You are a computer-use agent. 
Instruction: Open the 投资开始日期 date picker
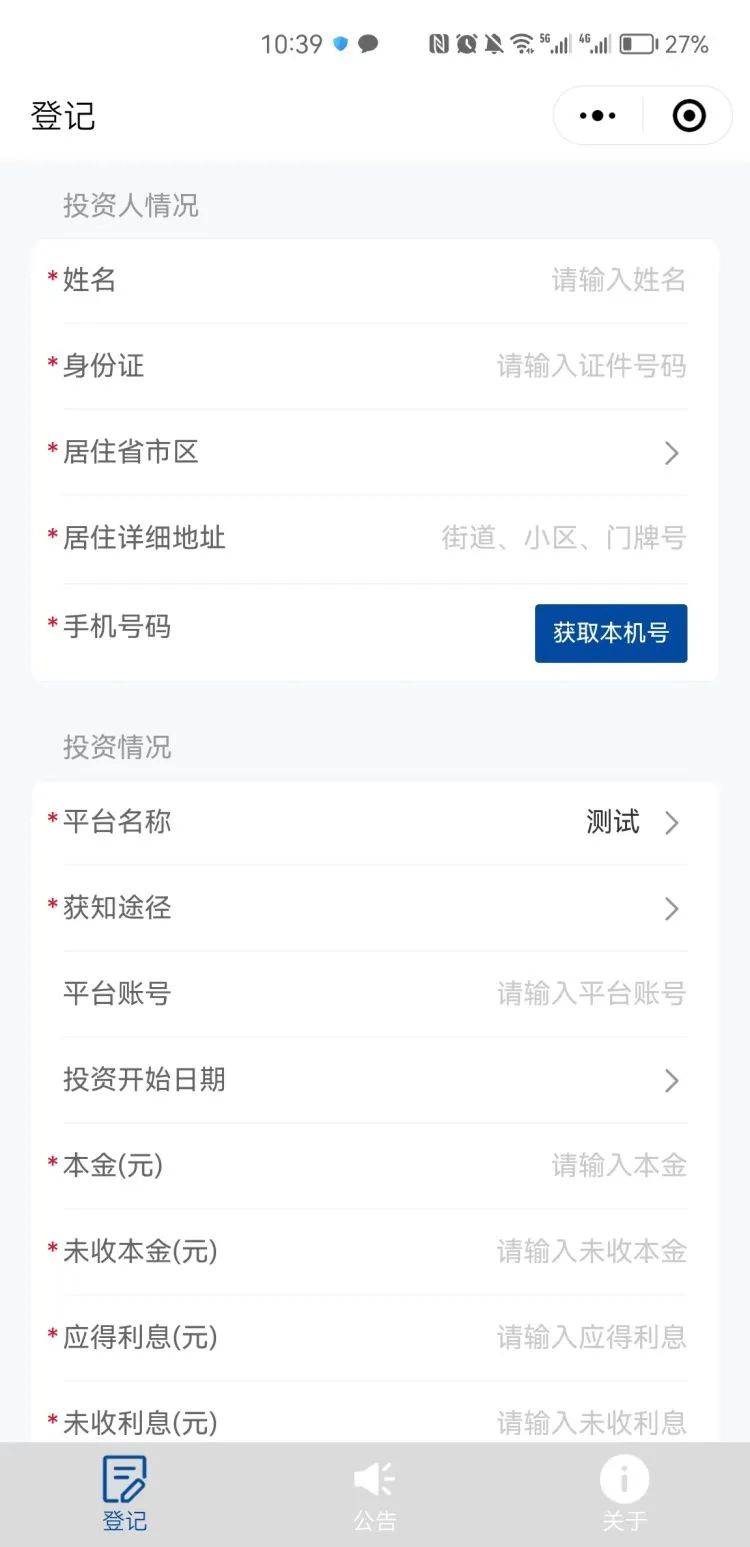click(x=375, y=1080)
